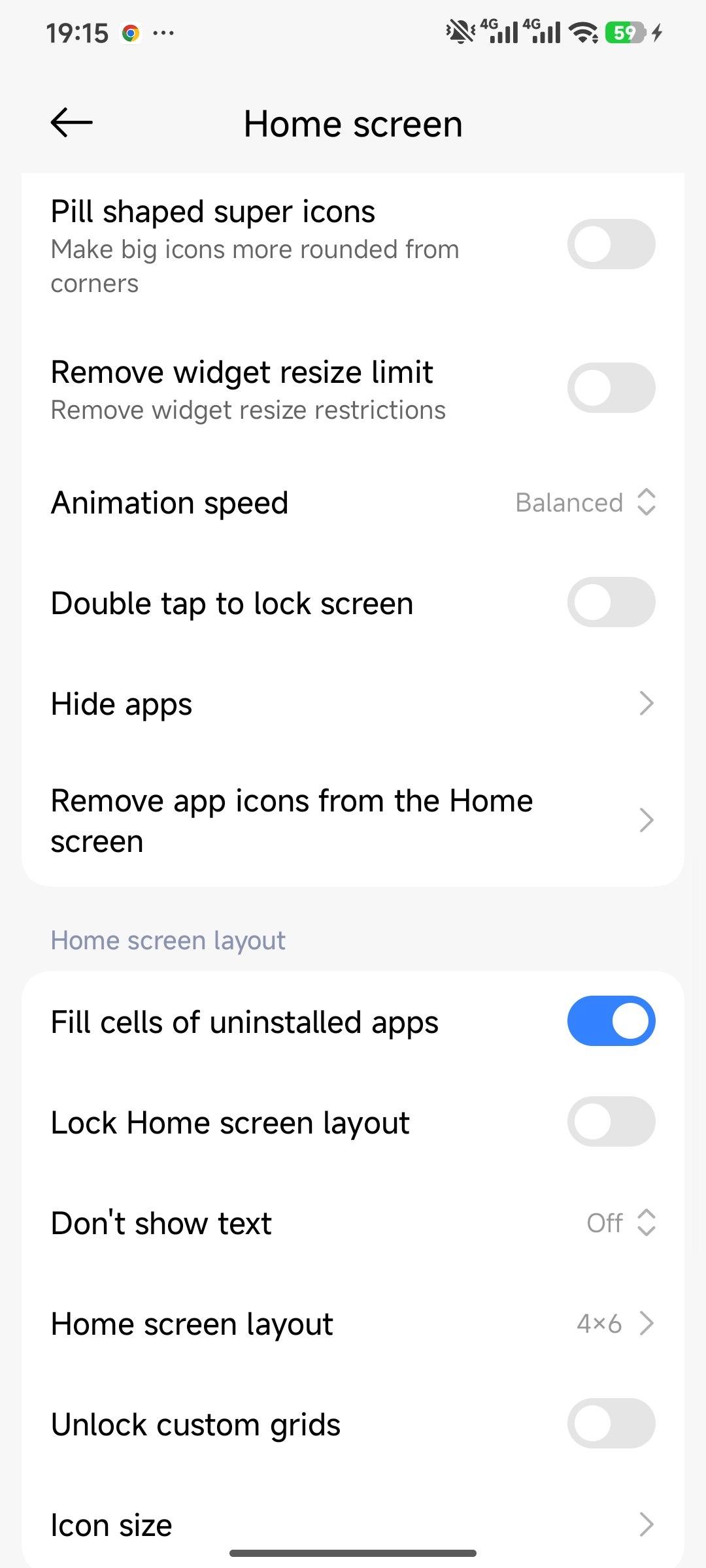Open Hide apps settings
Image resolution: width=706 pixels, height=1568 pixels.
353,704
